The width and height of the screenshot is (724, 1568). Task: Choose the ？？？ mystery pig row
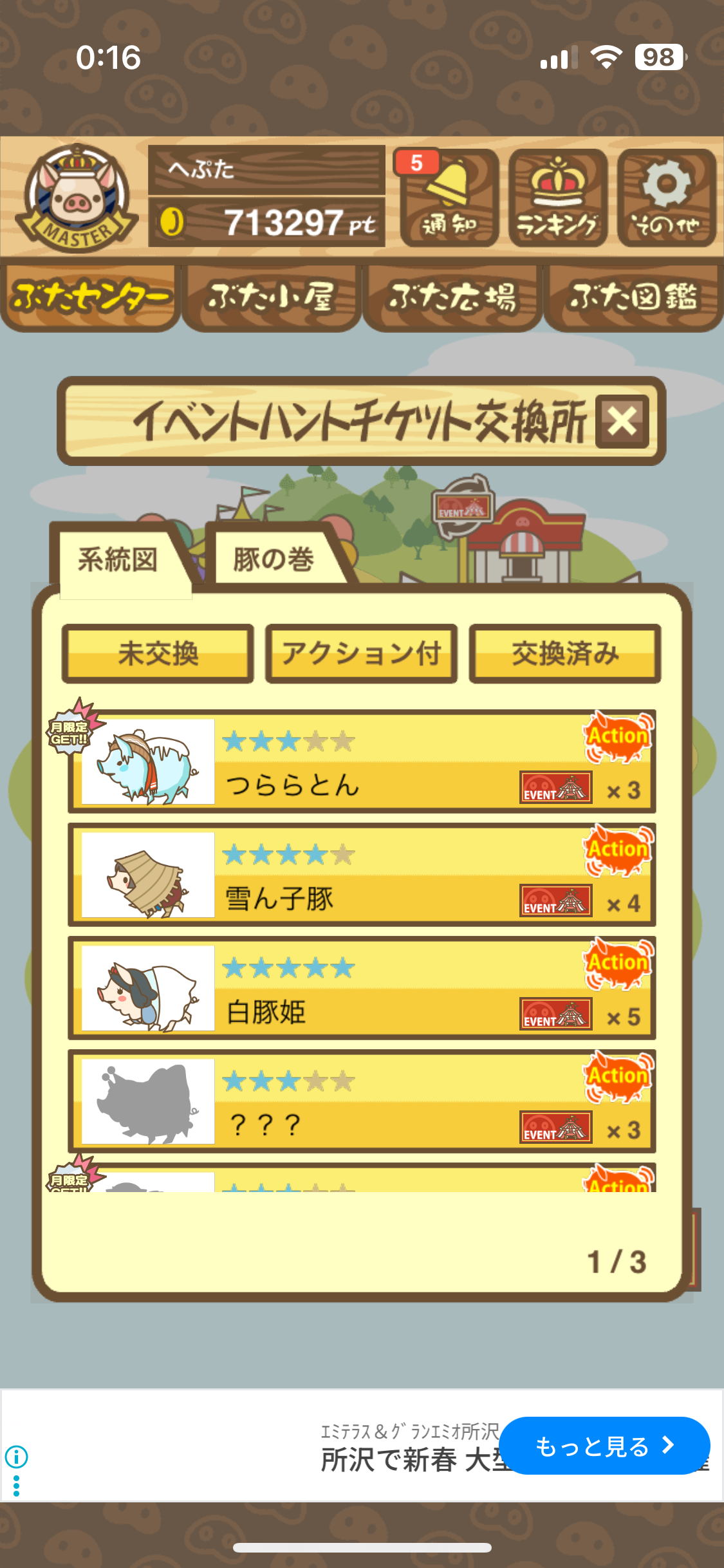tap(362, 1101)
